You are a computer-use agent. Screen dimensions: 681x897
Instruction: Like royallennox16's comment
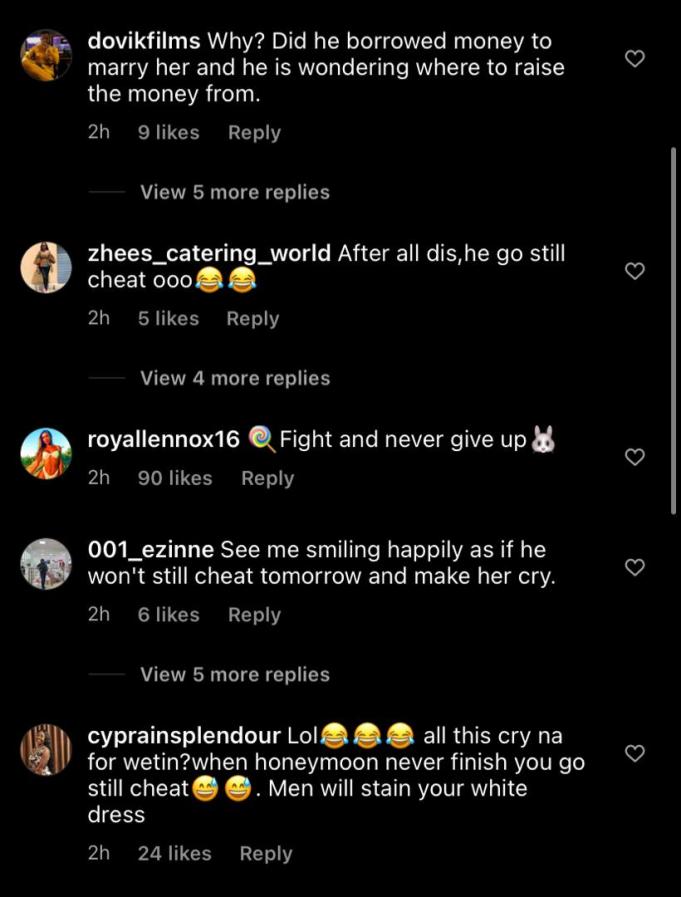(634, 457)
